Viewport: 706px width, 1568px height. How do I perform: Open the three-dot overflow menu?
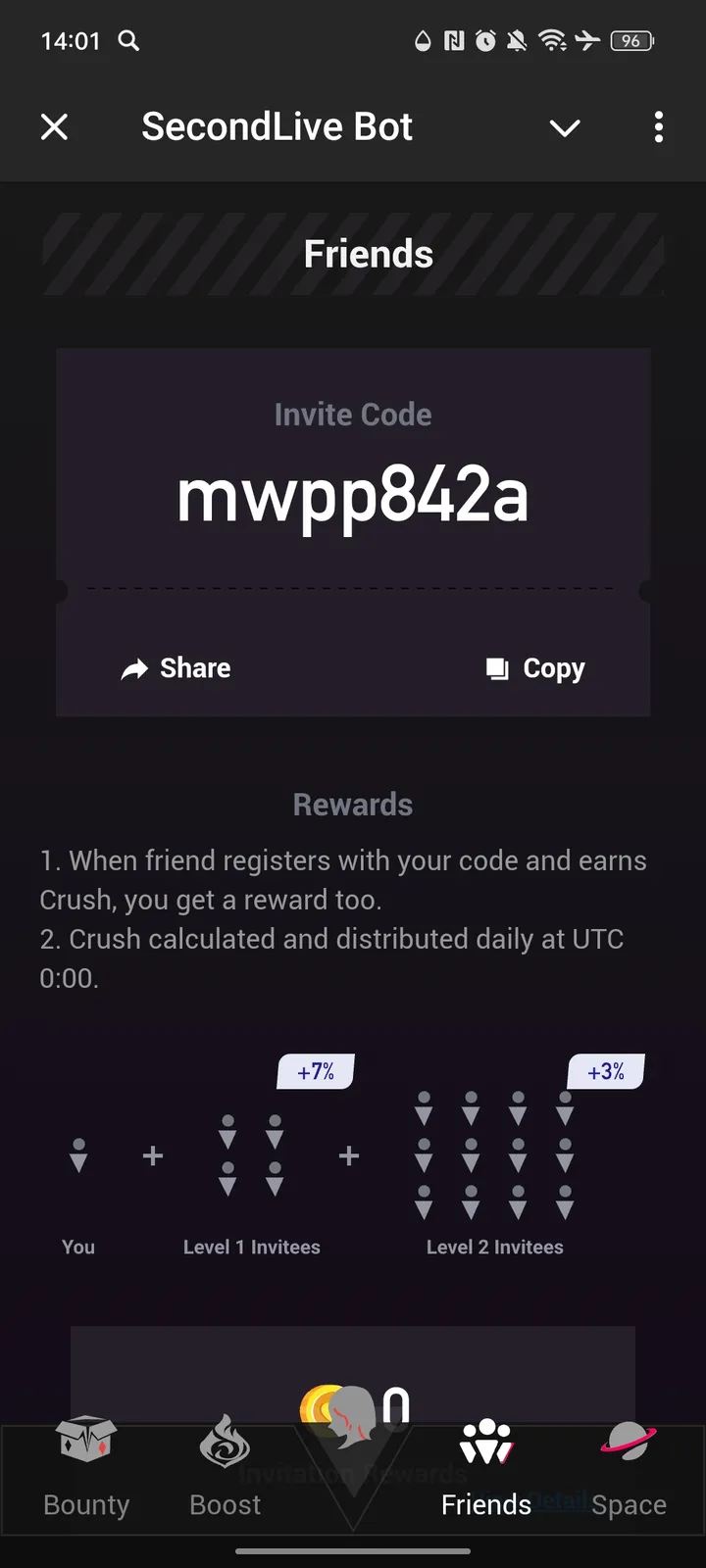pos(659,127)
